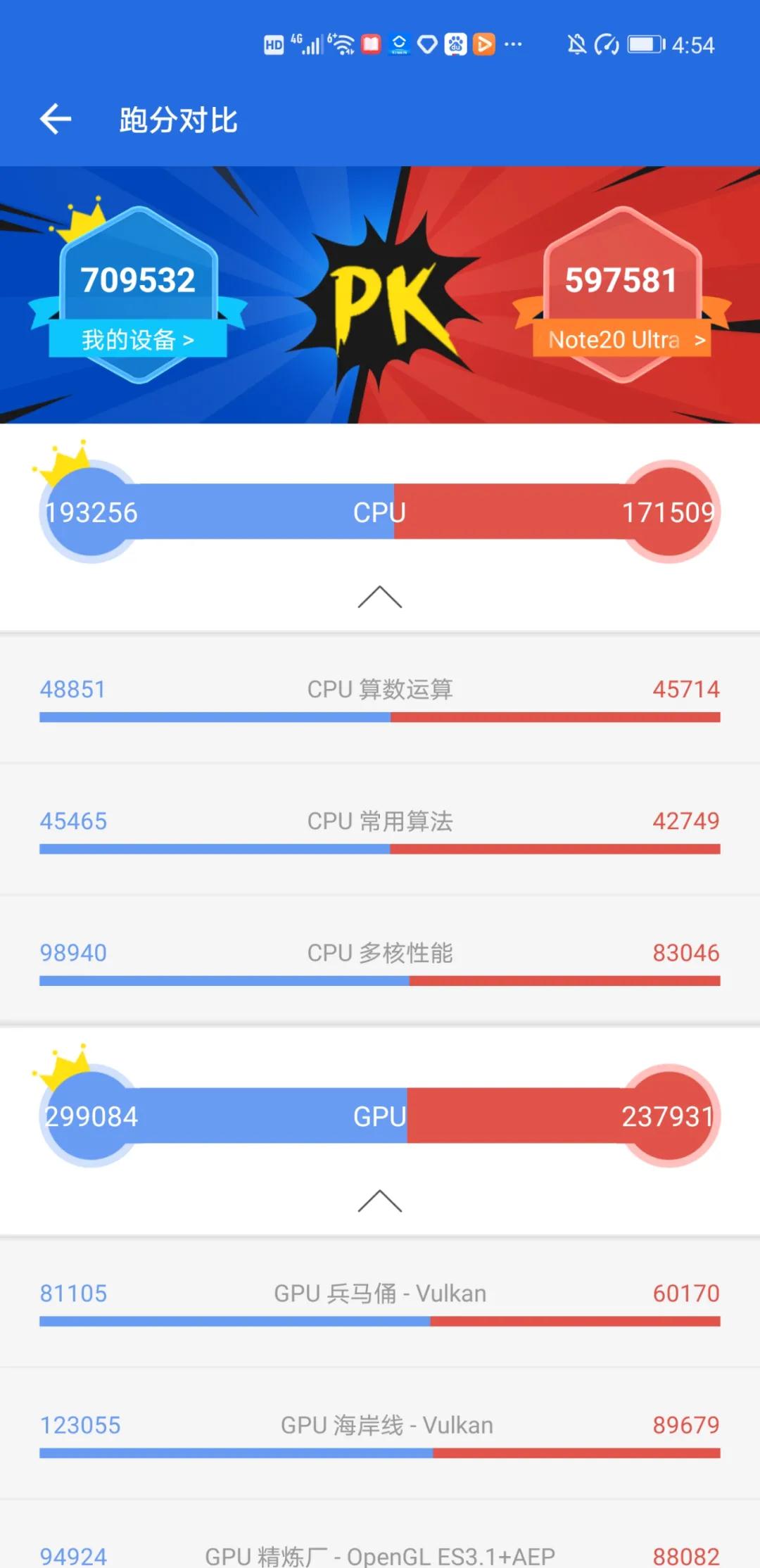Go back from the 跑分对比 screen

[x=56, y=120]
